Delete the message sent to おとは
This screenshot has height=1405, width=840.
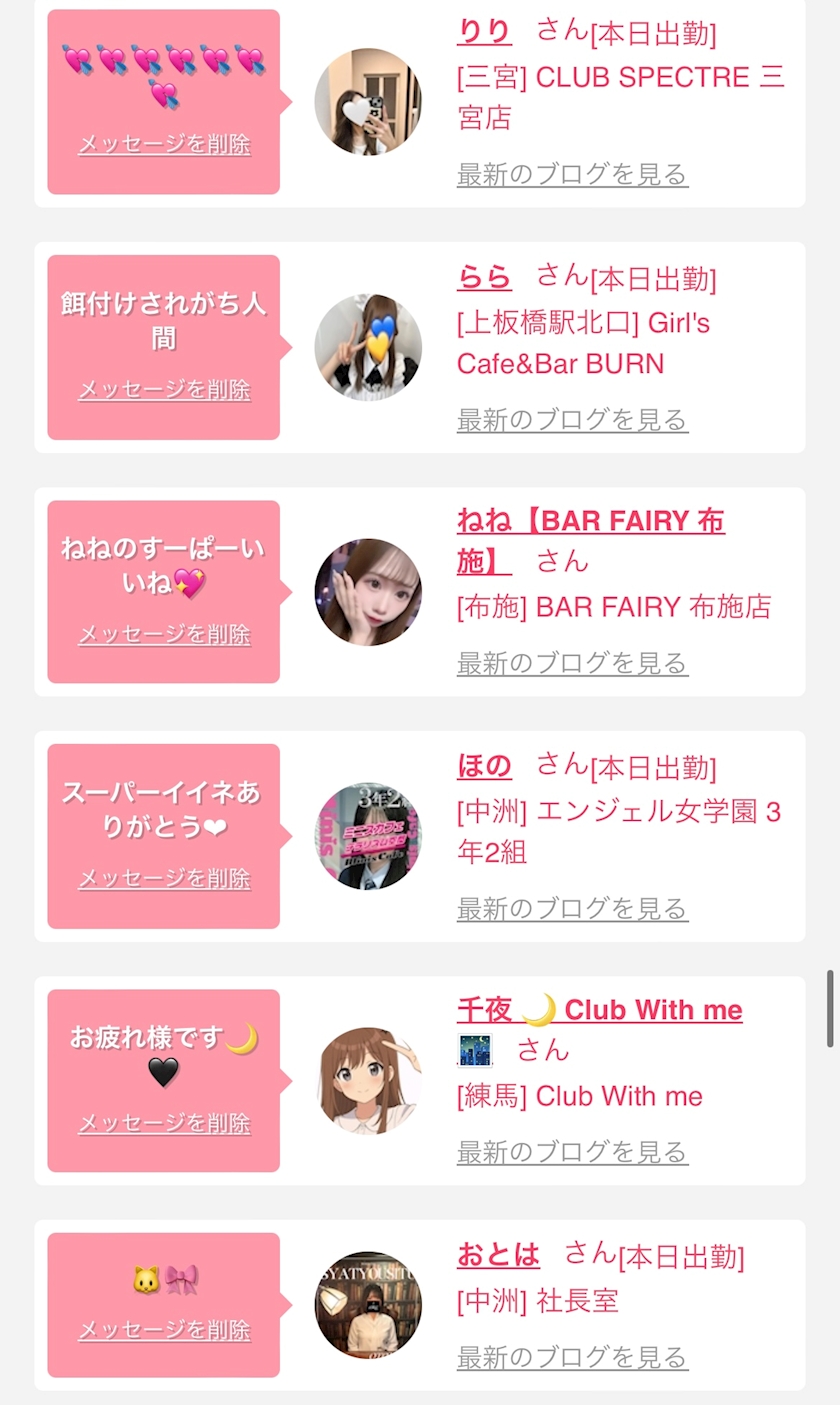pos(164,1331)
